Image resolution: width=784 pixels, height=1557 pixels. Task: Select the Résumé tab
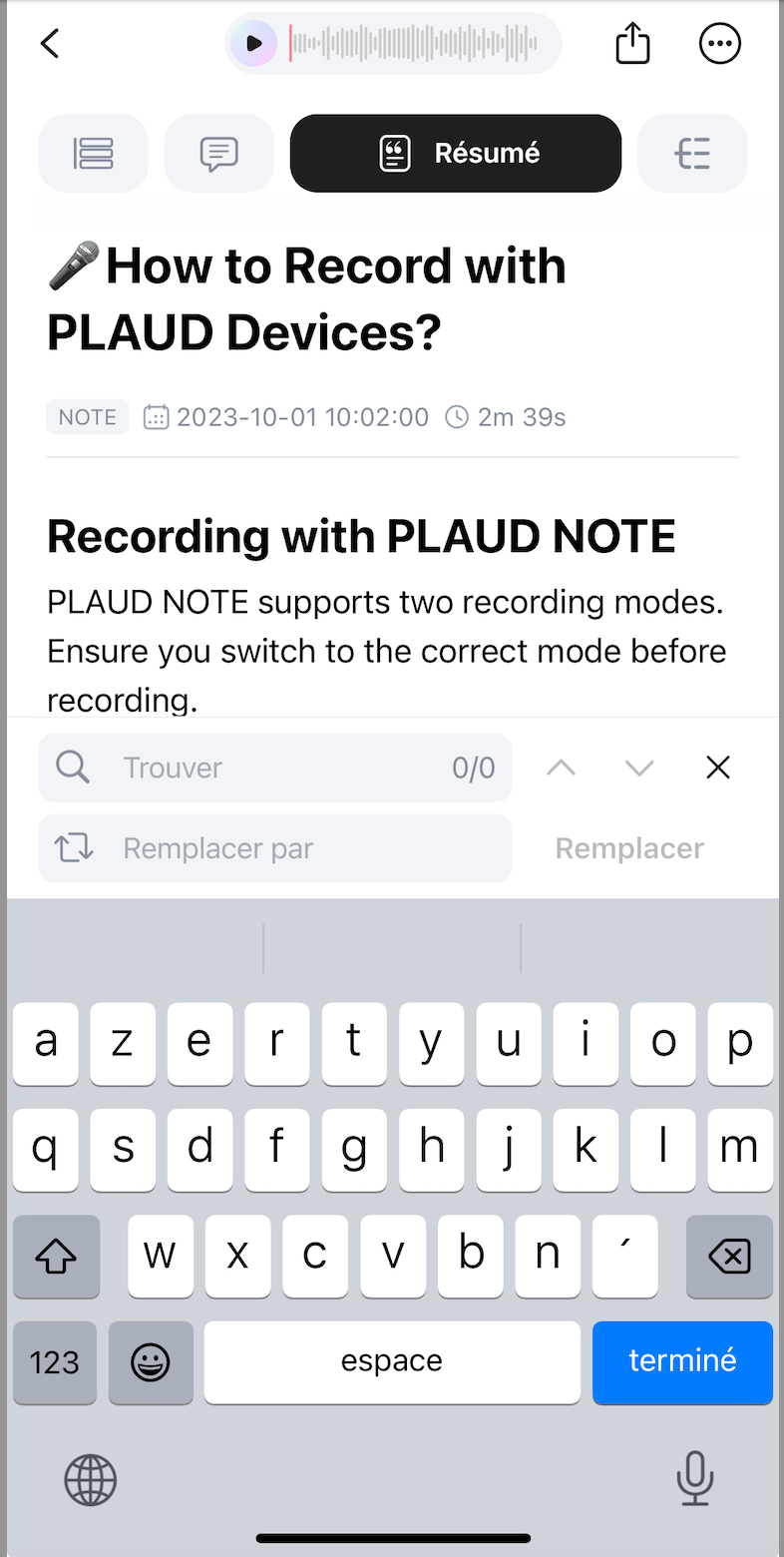[x=456, y=154]
